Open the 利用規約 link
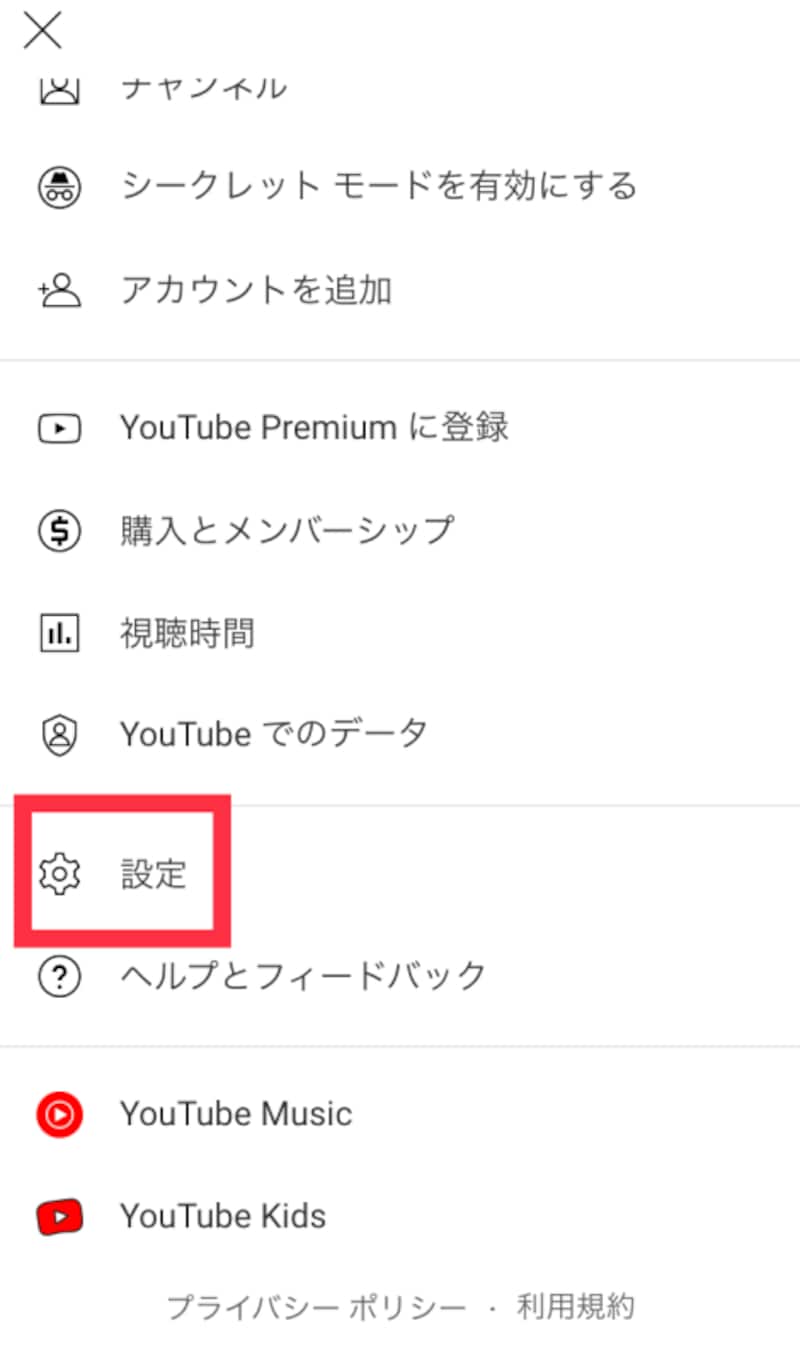 pos(575,1306)
